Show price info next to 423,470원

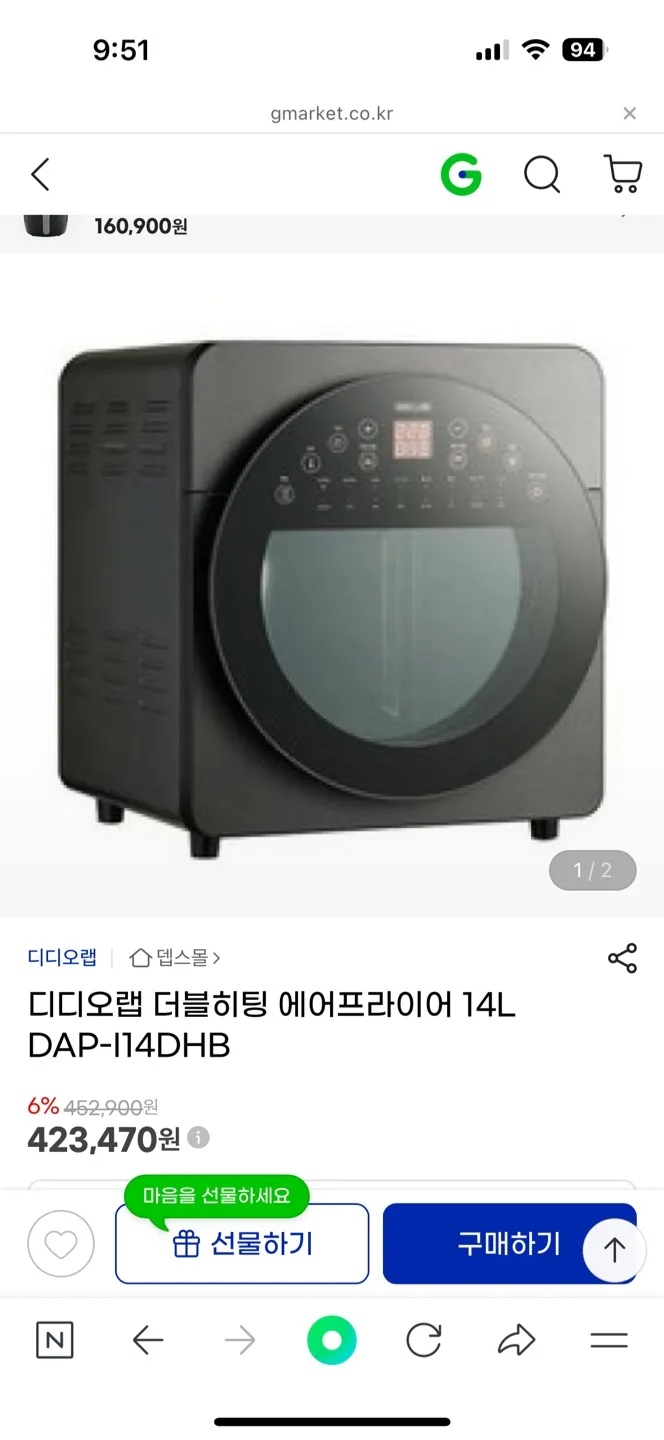click(x=199, y=1138)
